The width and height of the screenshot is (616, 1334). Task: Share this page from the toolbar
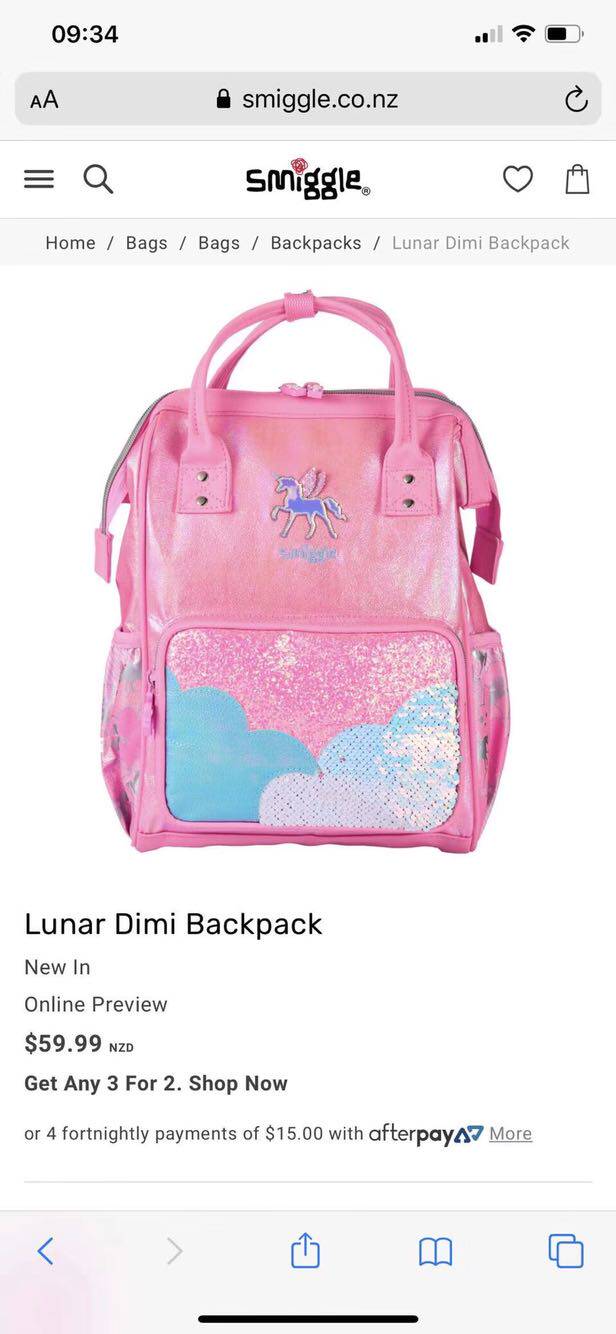[x=305, y=1249]
